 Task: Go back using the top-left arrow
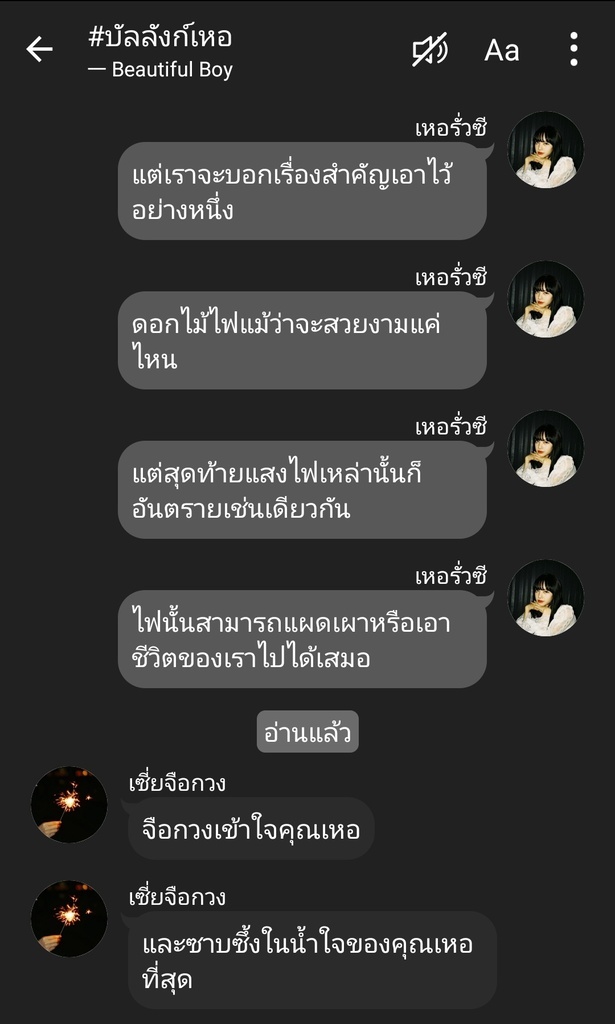coord(39,50)
